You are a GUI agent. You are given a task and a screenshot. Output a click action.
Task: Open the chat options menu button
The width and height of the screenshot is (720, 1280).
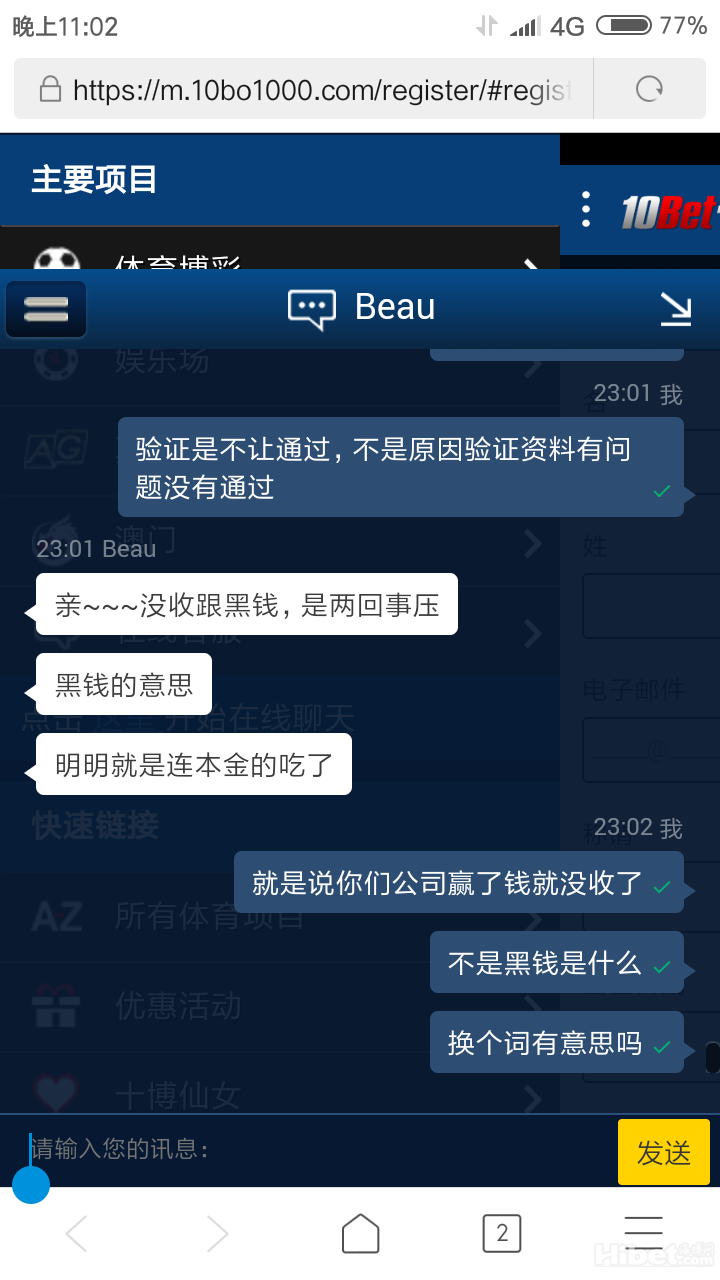coord(46,309)
